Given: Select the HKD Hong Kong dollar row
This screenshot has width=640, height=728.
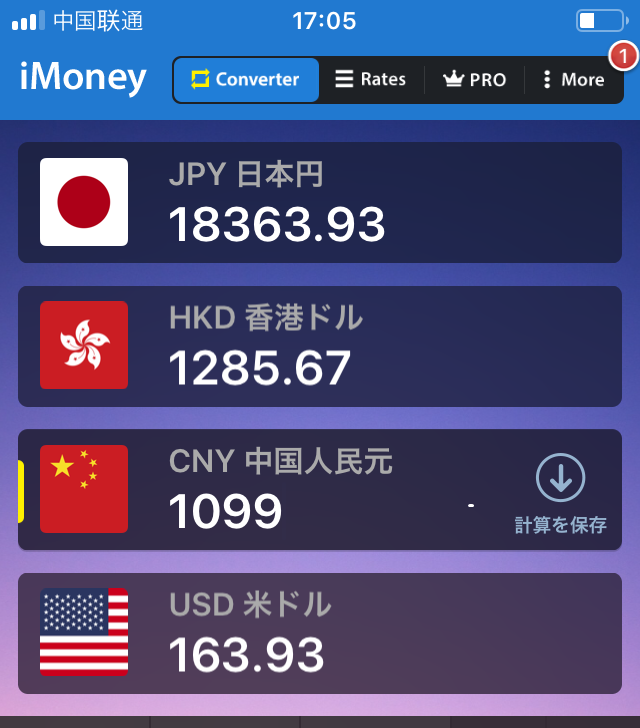Looking at the screenshot, I should pos(320,346).
